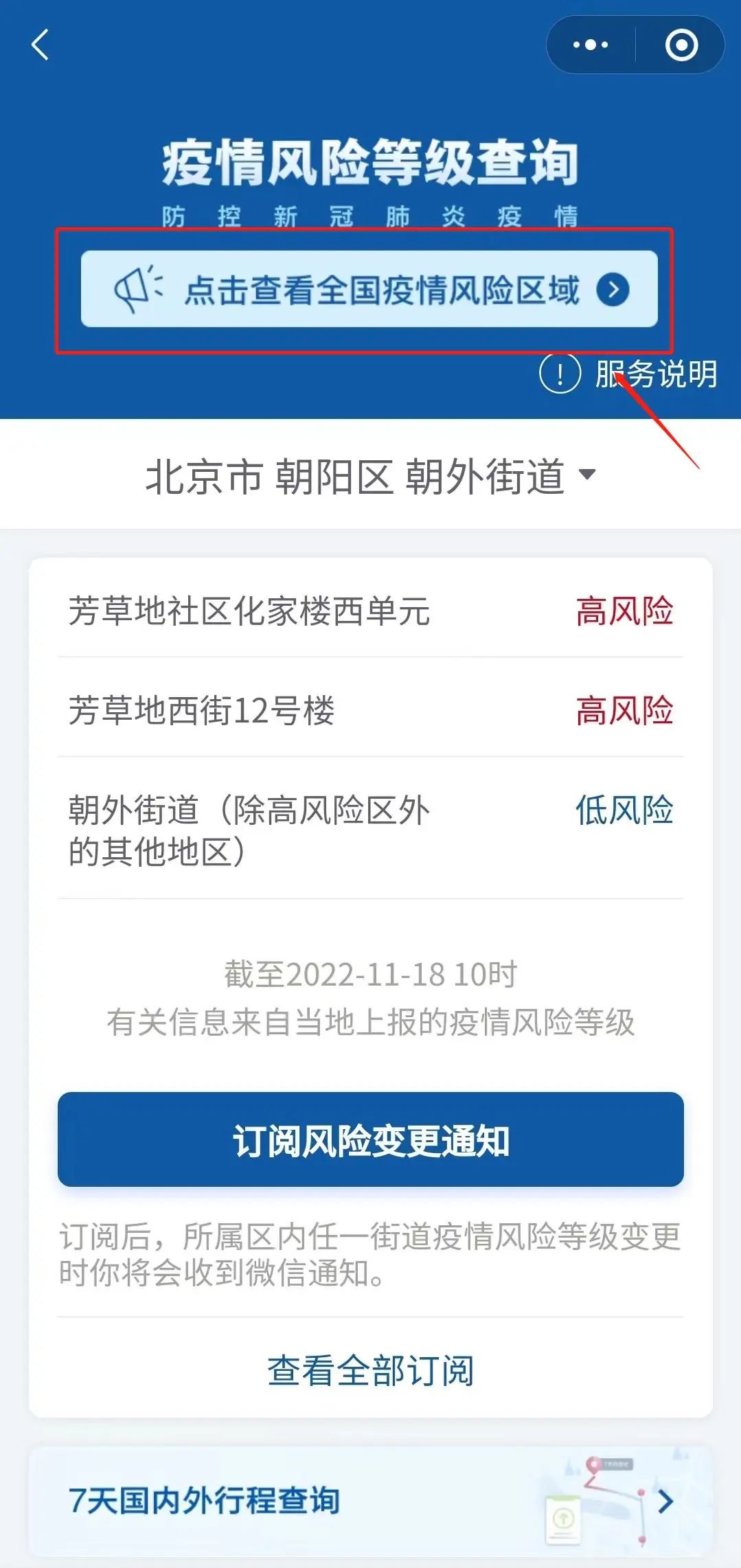
Task: Go back using the top-left arrow
Action: pos(41,45)
